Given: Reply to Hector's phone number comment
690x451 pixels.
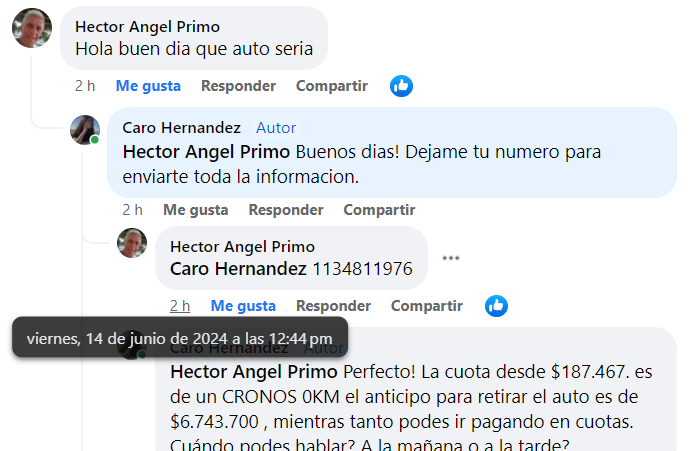Looking at the screenshot, I should pyautogui.click(x=333, y=306).
